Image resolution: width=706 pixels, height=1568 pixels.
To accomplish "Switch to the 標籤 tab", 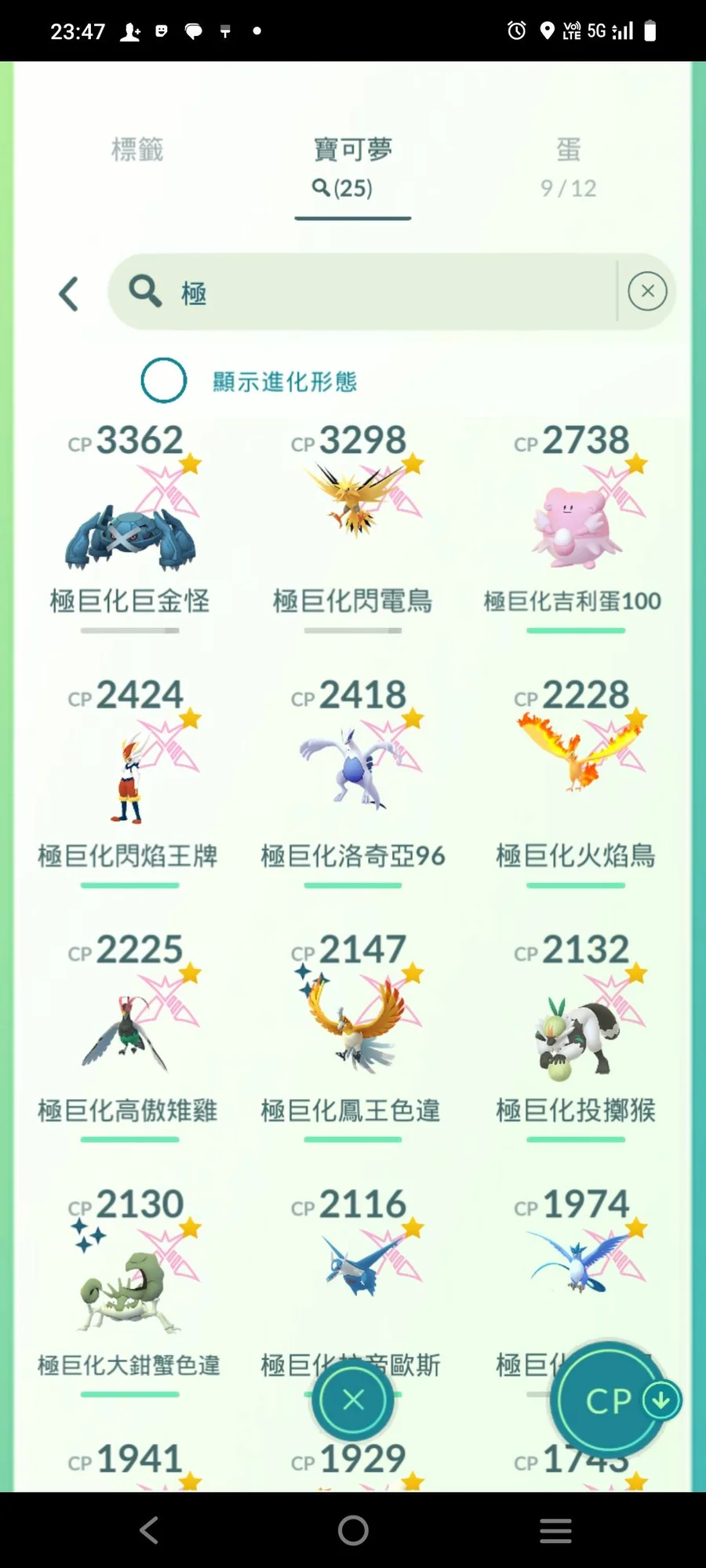I will (137, 150).
